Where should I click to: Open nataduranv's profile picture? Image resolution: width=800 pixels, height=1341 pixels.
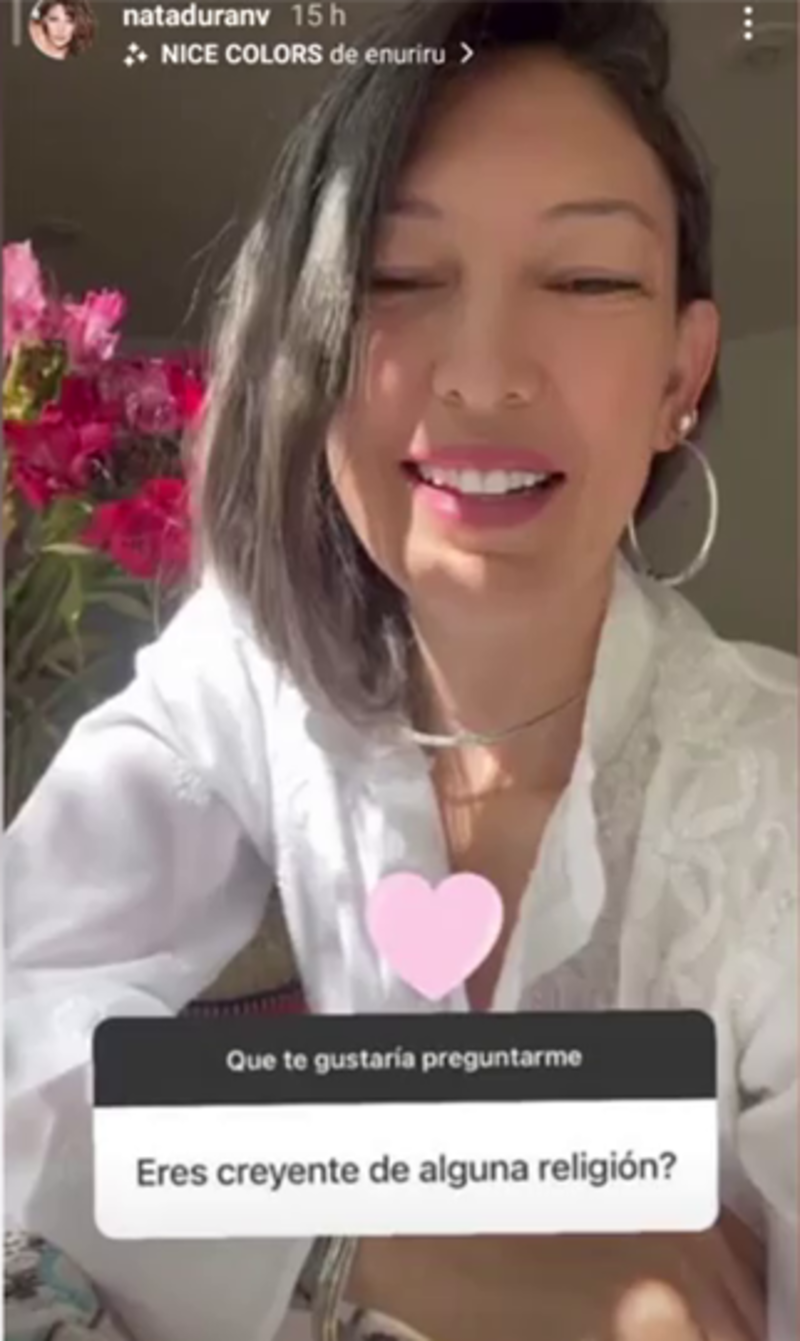point(60,27)
